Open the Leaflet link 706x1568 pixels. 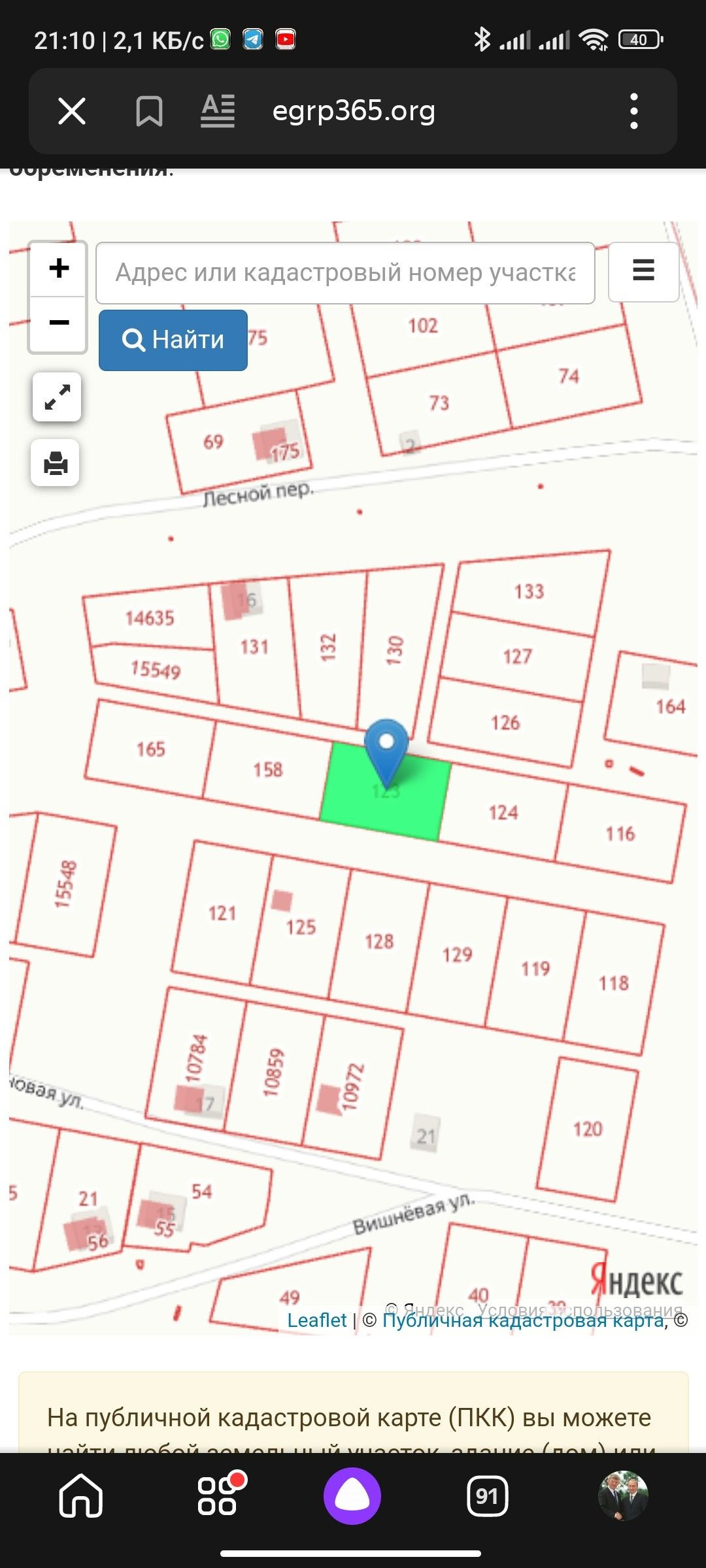click(317, 1320)
